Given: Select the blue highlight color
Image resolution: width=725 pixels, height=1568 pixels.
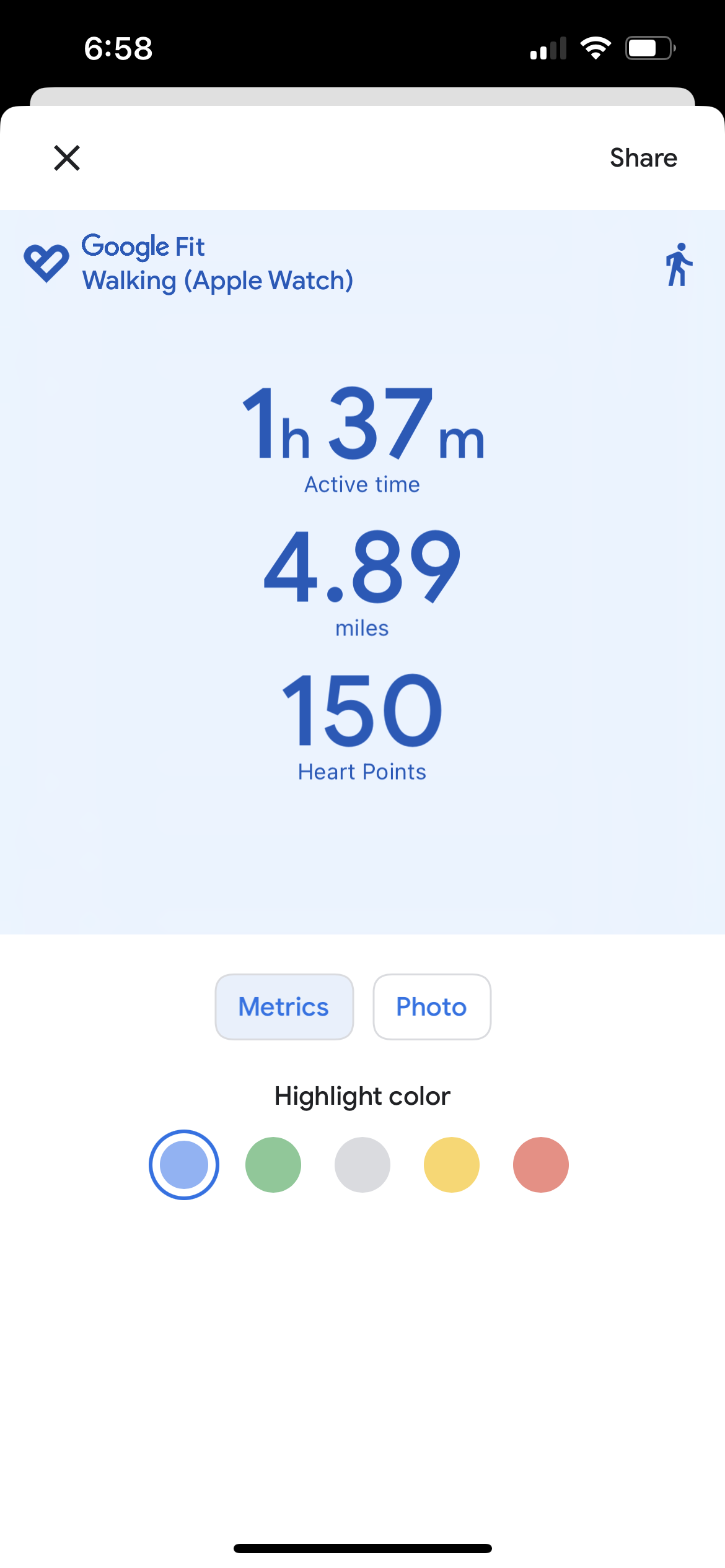Looking at the screenshot, I should pyautogui.click(x=184, y=1164).
